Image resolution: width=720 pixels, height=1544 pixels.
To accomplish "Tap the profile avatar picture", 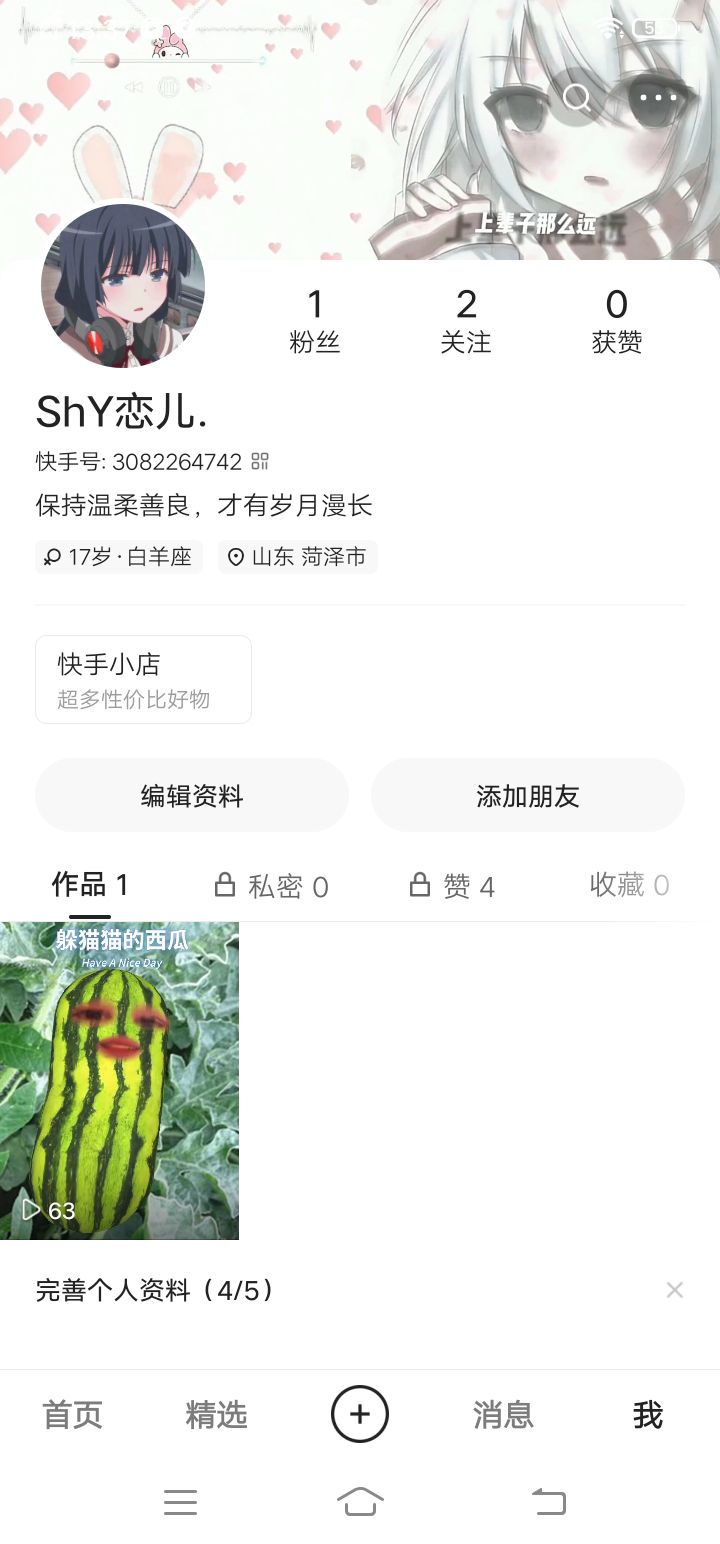I will [123, 286].
